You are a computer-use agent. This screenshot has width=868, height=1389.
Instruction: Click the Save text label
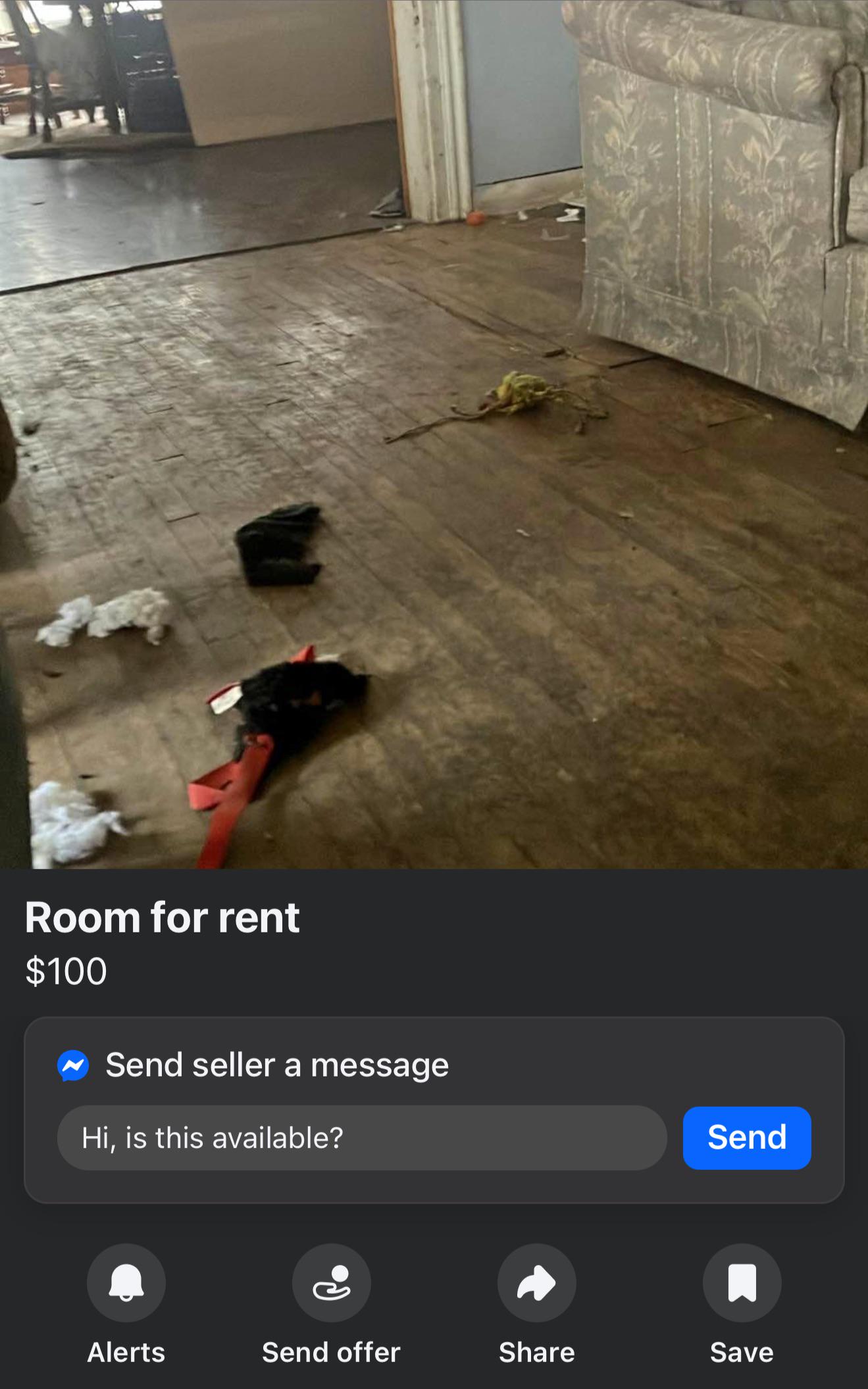pos(742,1352)
